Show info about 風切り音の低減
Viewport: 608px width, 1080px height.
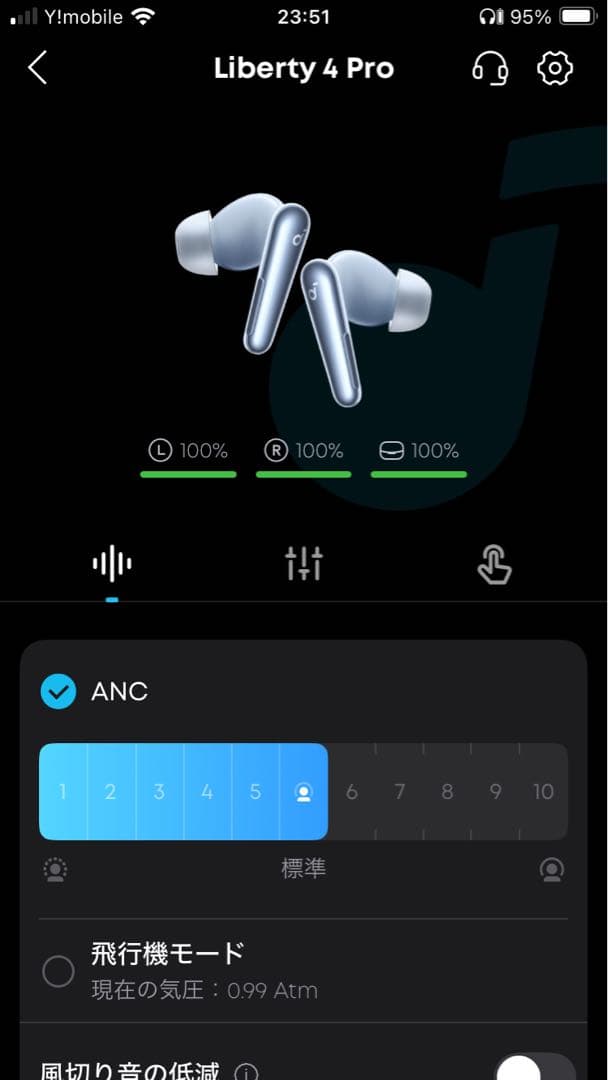coord(246,1072)
